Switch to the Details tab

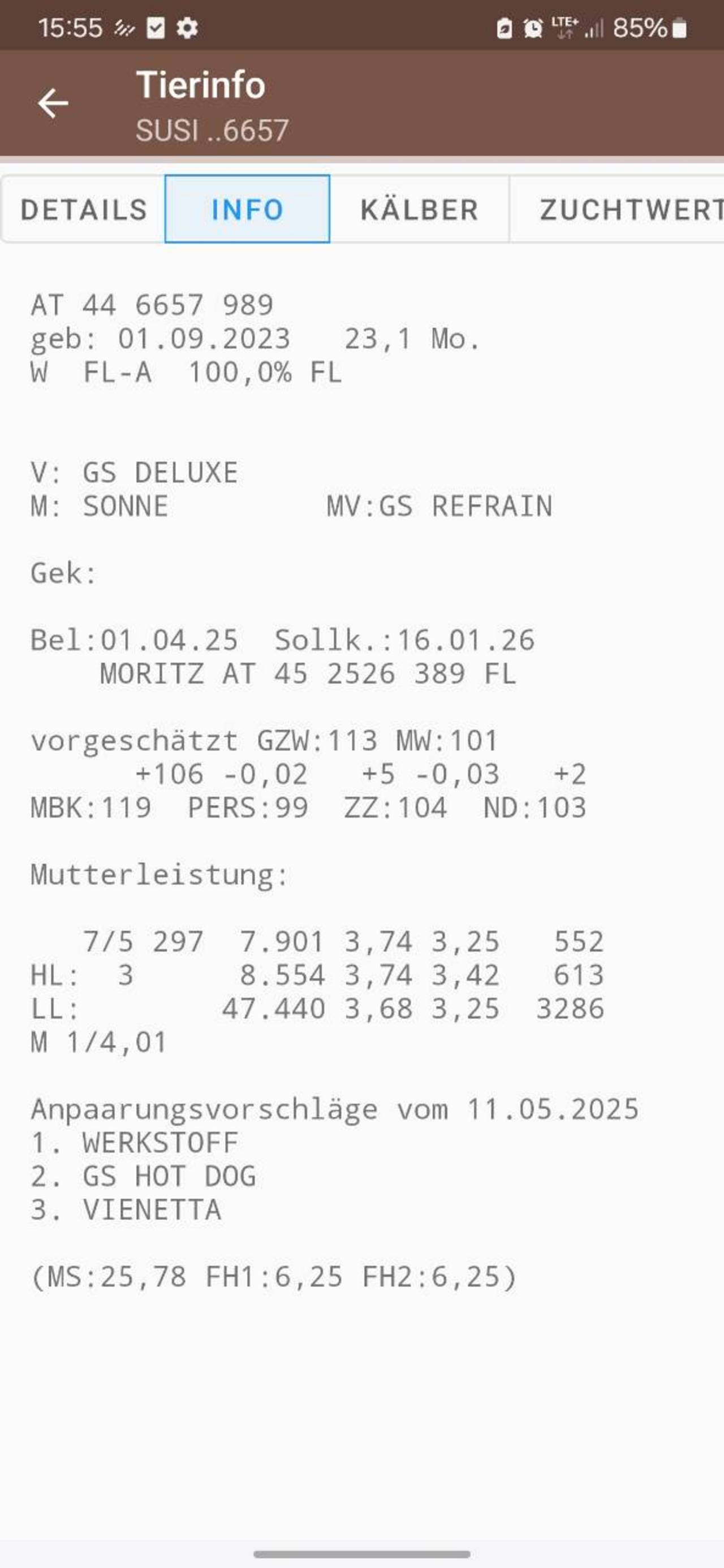coord(83,209)
